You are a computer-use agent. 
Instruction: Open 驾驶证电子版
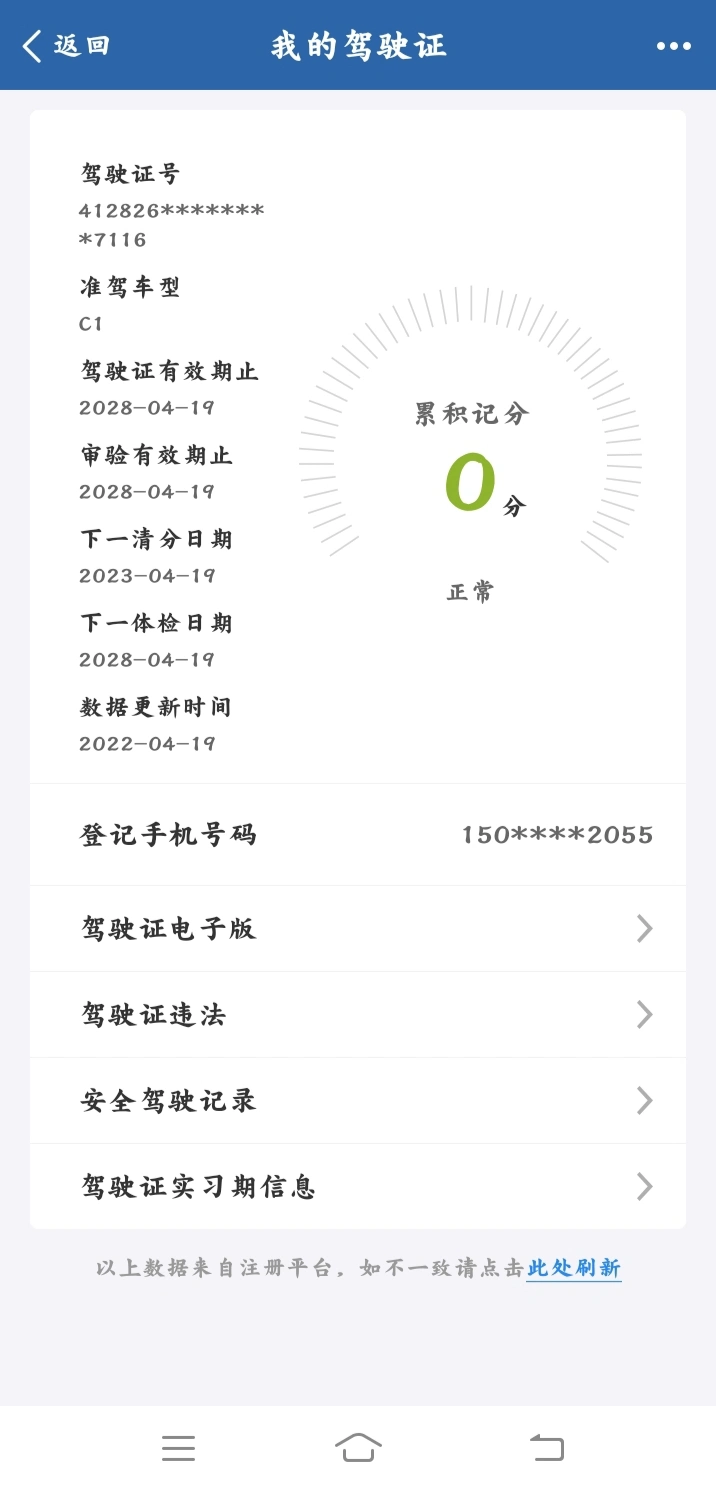358,929
